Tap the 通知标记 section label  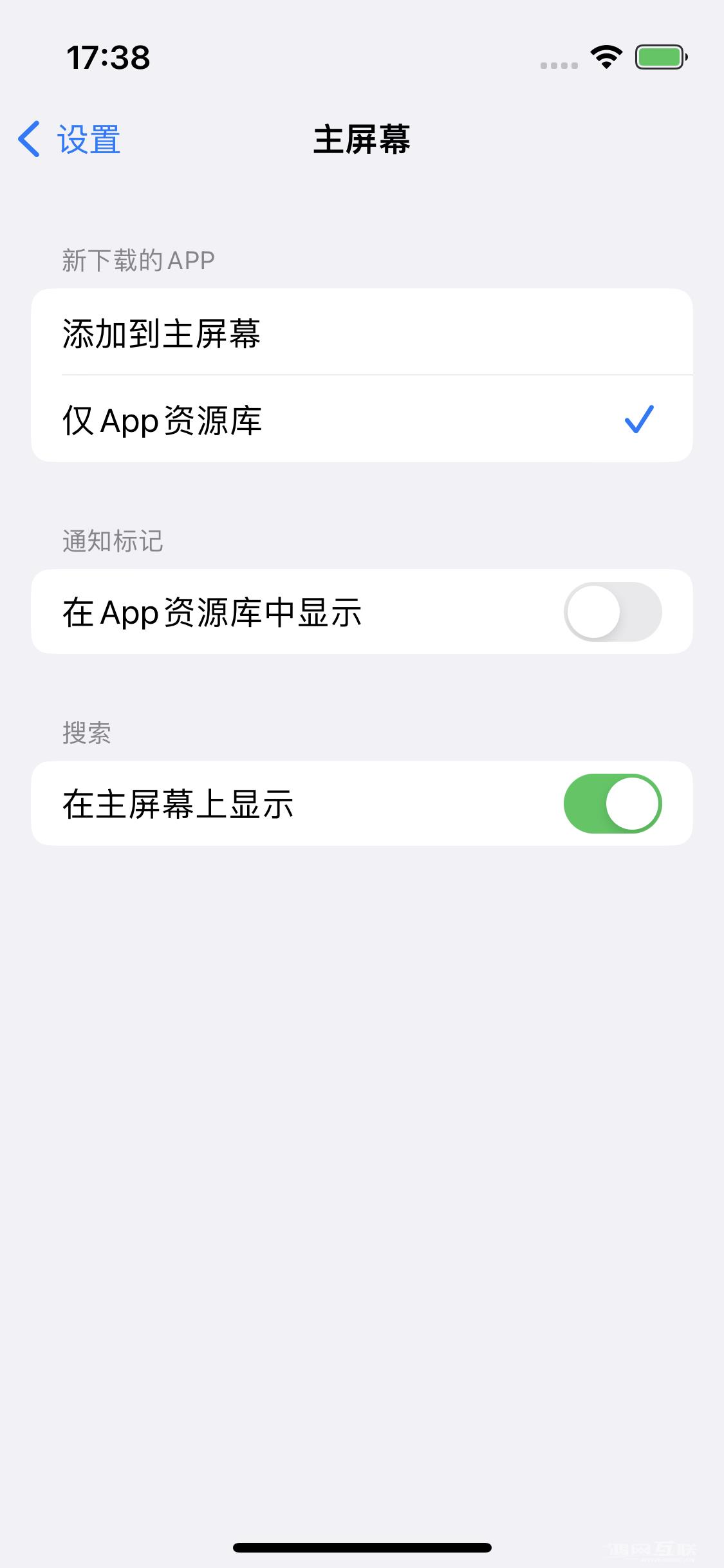[111, 541]
